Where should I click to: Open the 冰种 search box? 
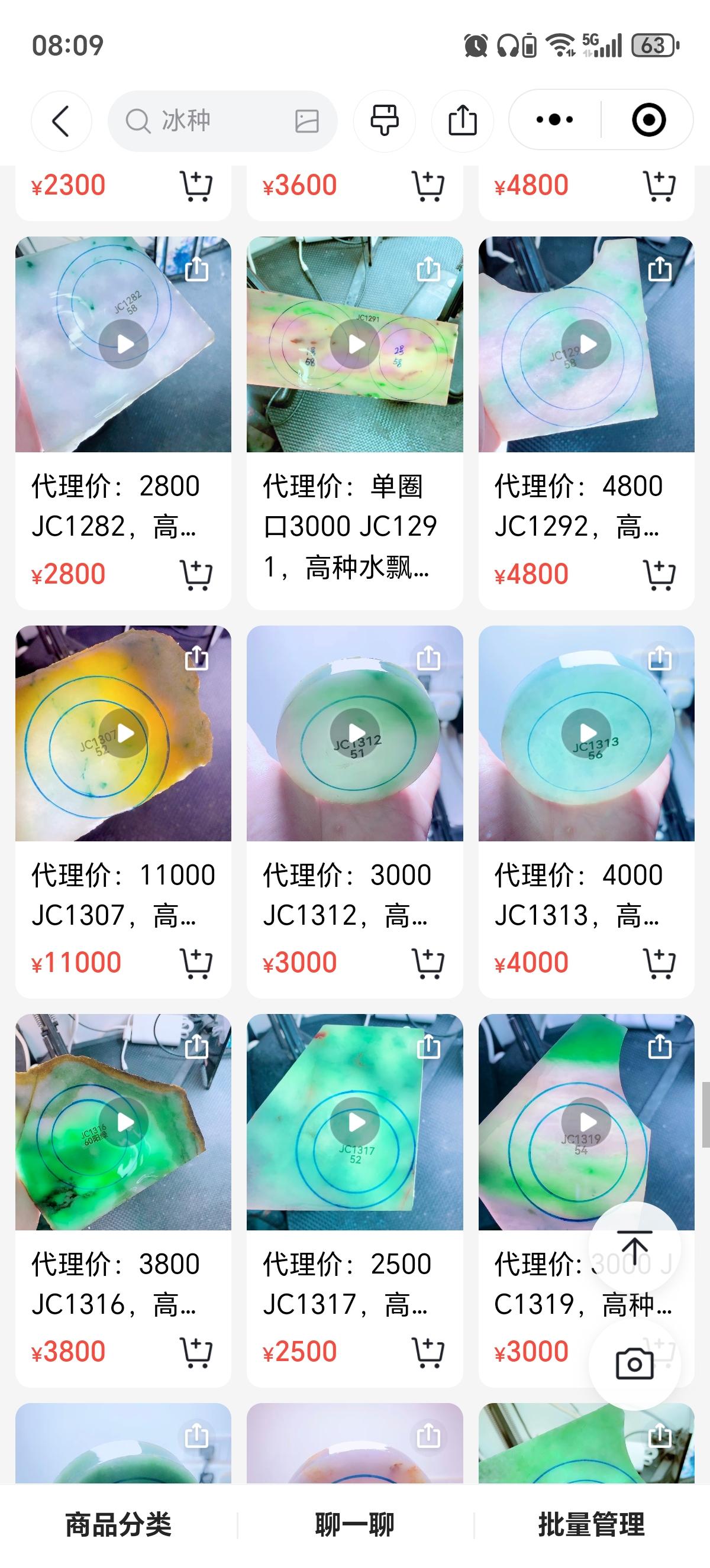point(207,121)
